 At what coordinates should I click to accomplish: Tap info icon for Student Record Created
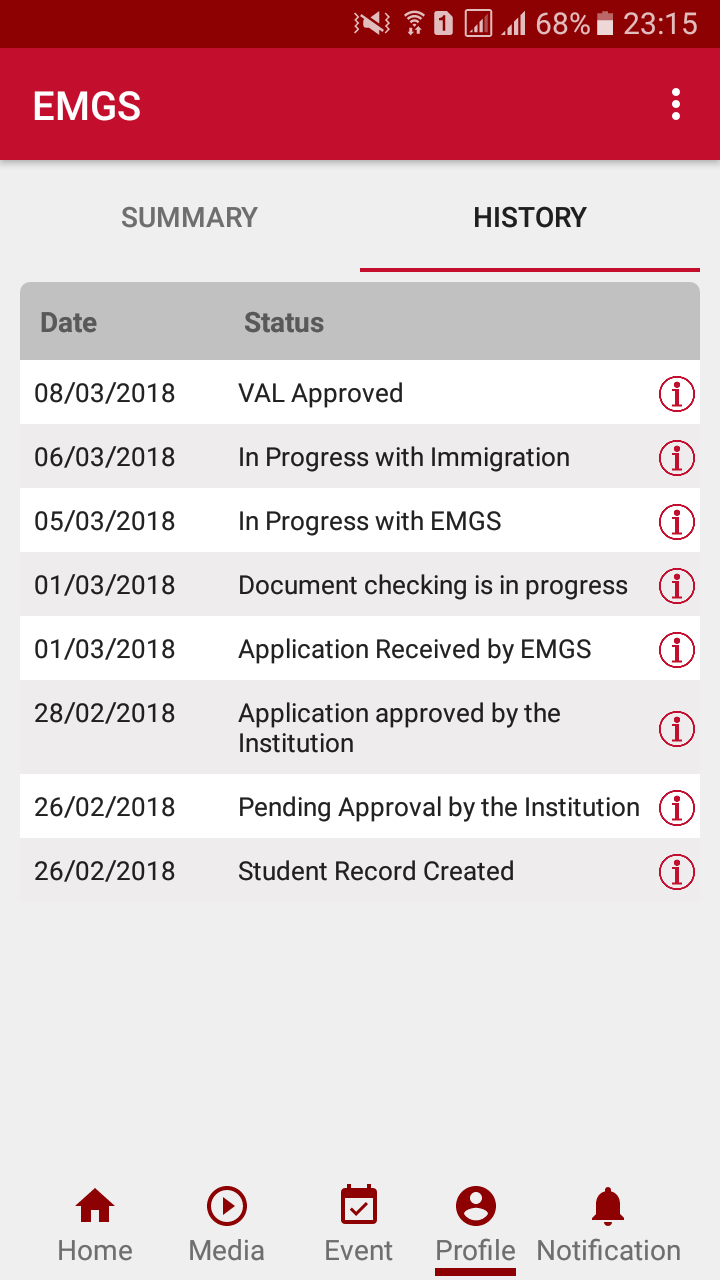(677, 872)
